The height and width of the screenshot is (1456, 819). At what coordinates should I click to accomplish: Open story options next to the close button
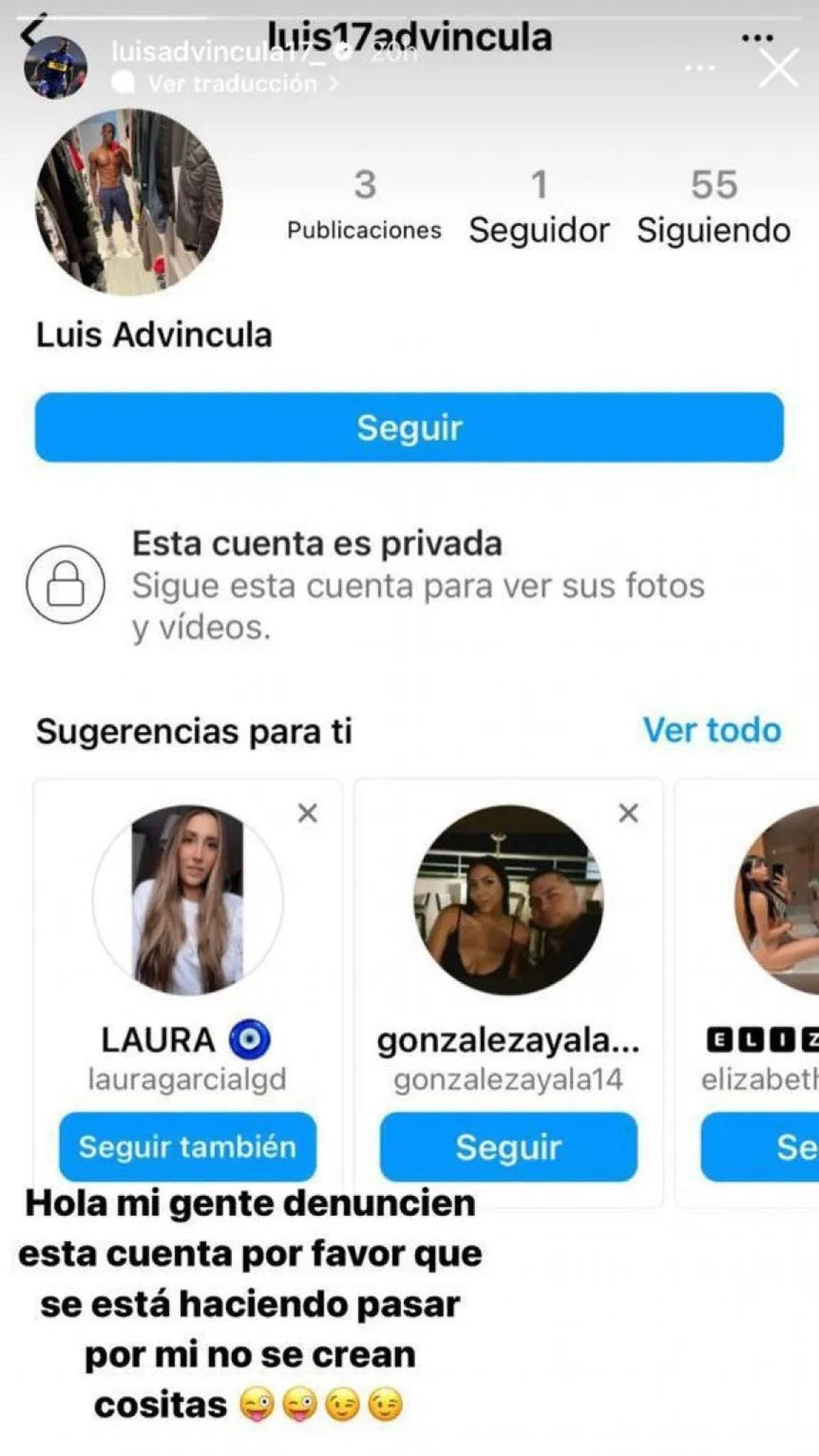tap(700, 68)
